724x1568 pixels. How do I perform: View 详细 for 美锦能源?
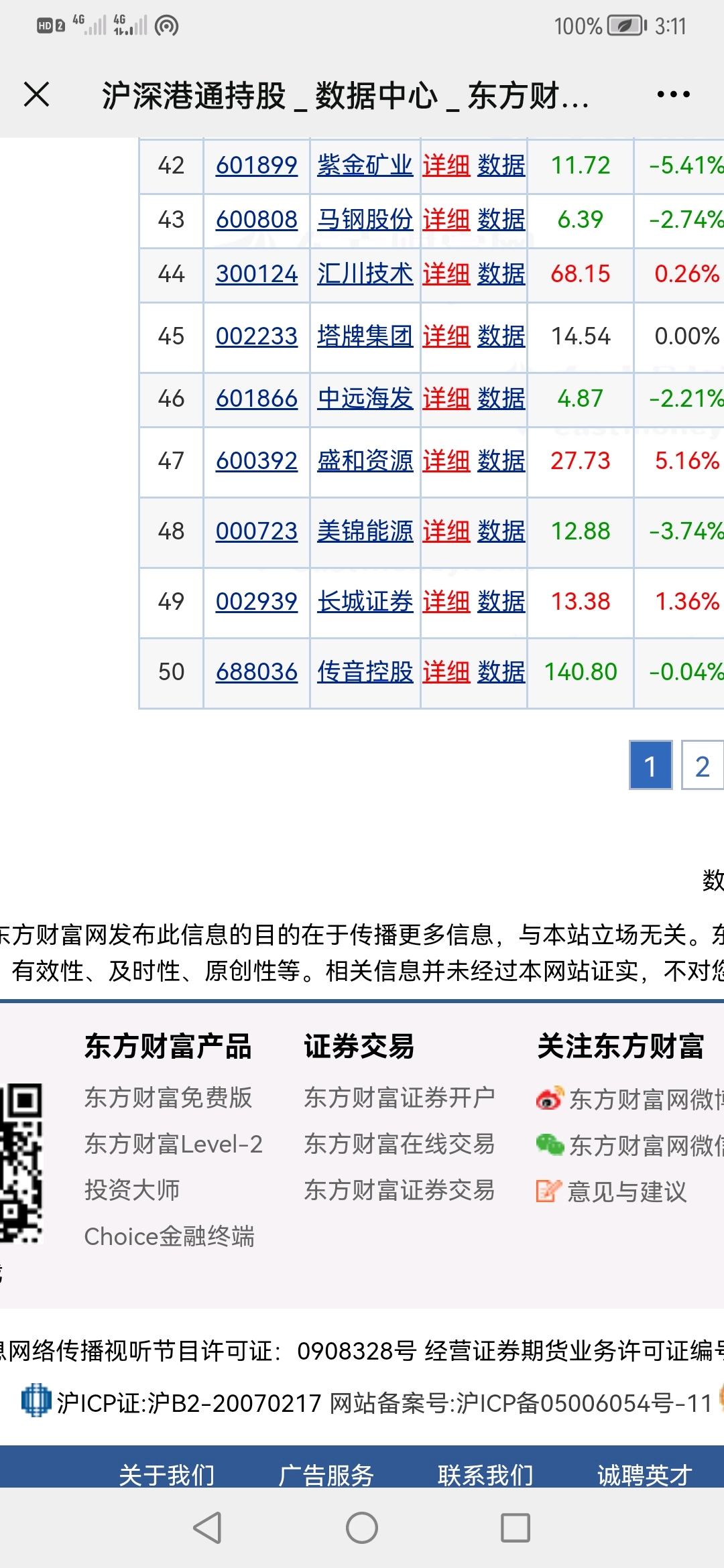446,531
